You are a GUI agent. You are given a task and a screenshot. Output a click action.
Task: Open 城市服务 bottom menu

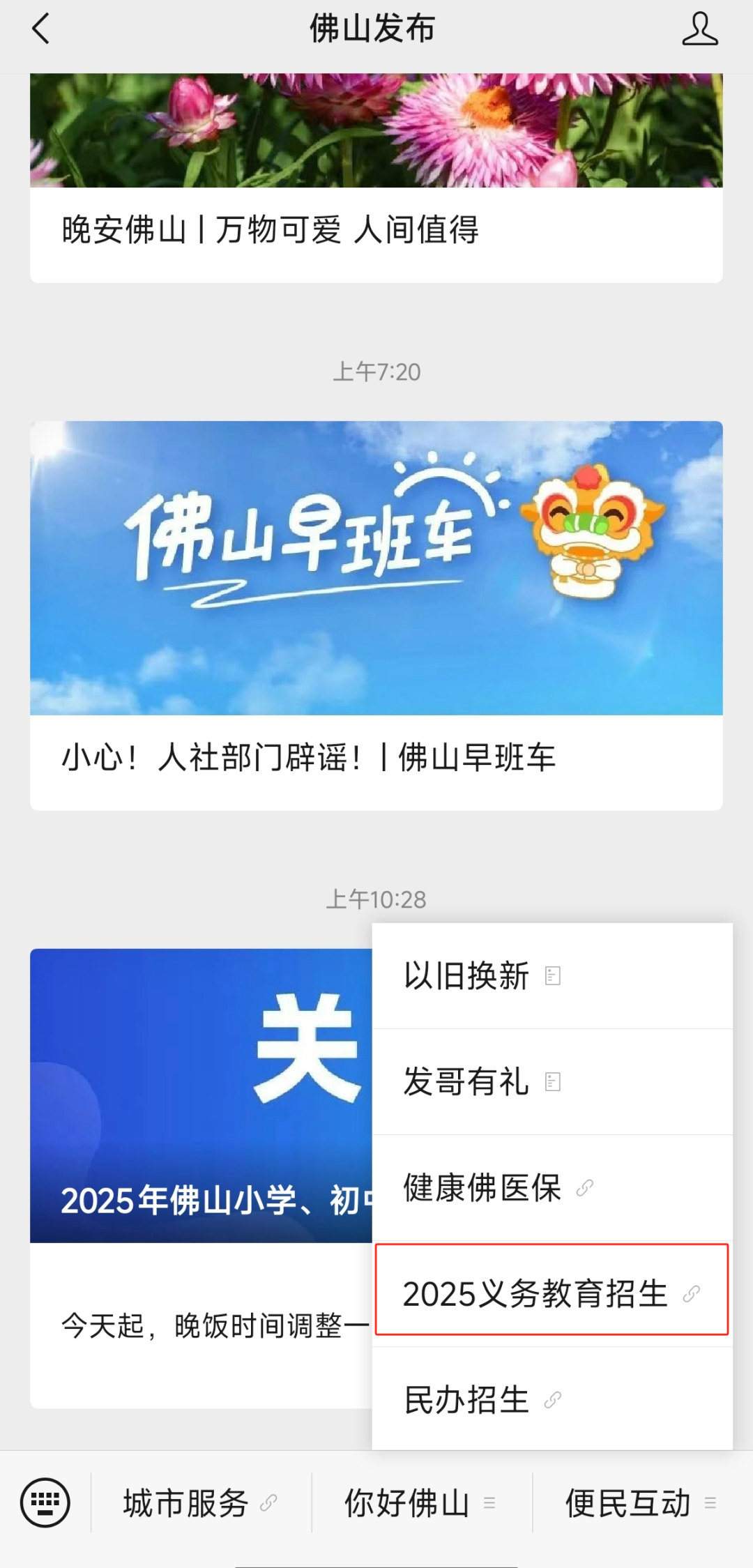point(200,1503)
